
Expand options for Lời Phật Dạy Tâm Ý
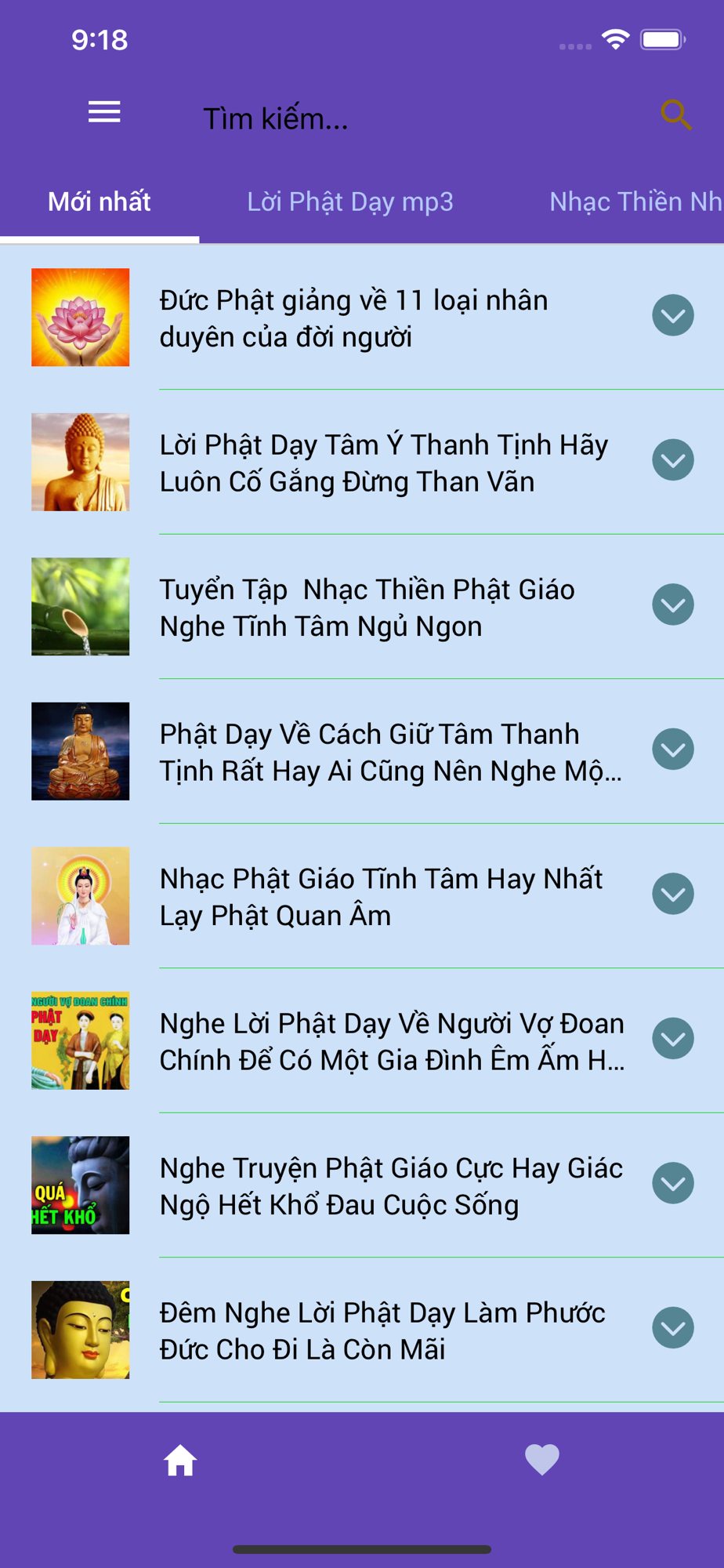pos(673,460)
